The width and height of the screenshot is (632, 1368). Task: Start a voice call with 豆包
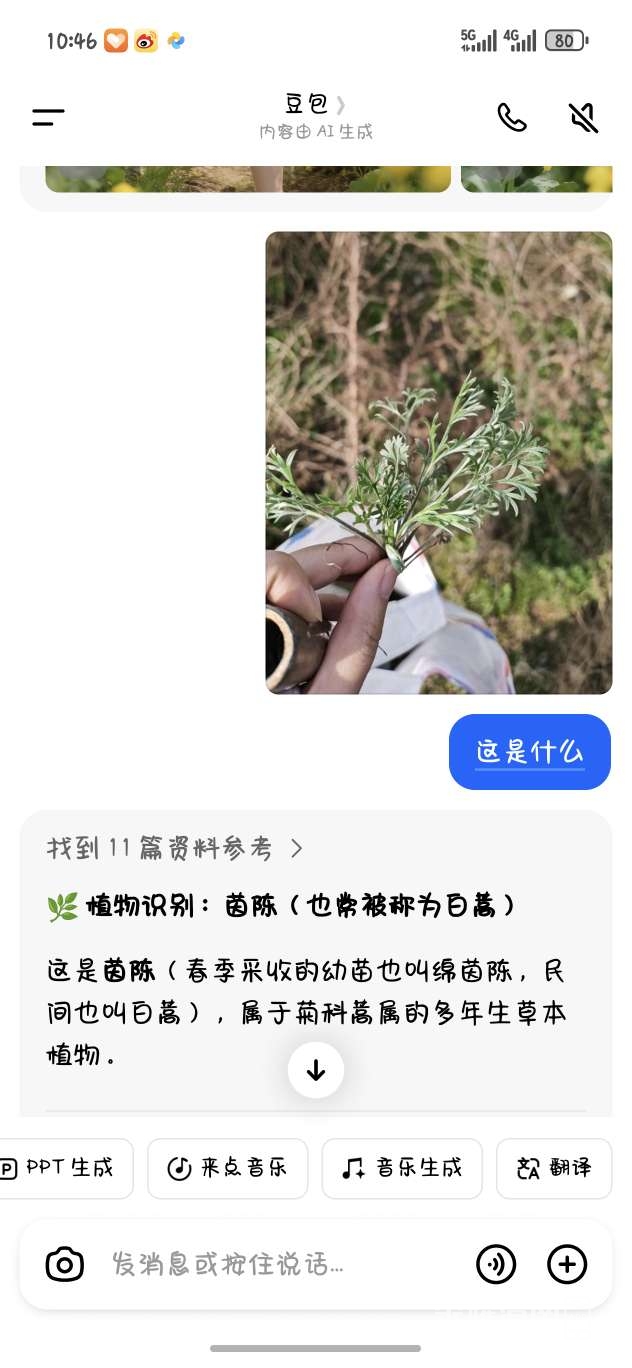[x=512, y=118]
